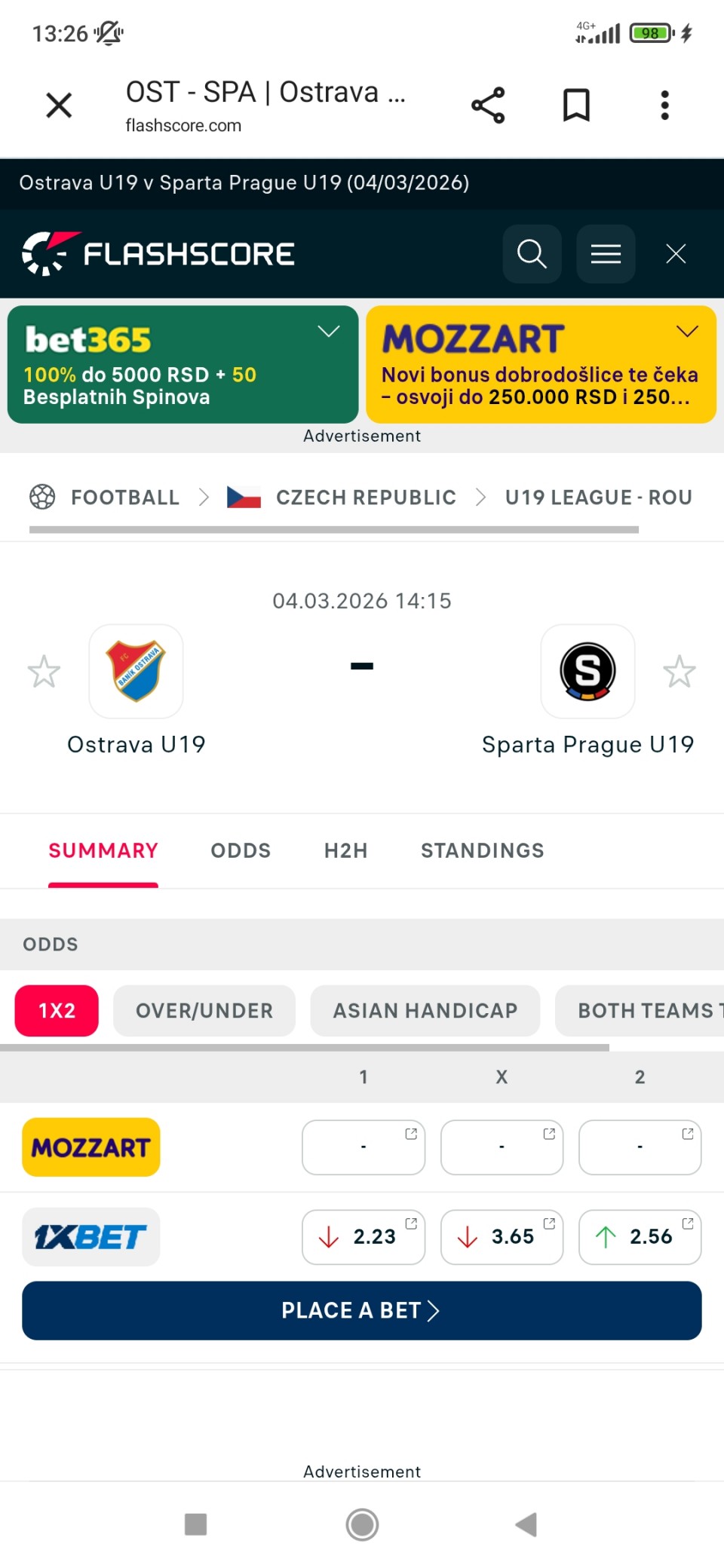
Task: Switch to the H2H tab
Action: [345, 850]
